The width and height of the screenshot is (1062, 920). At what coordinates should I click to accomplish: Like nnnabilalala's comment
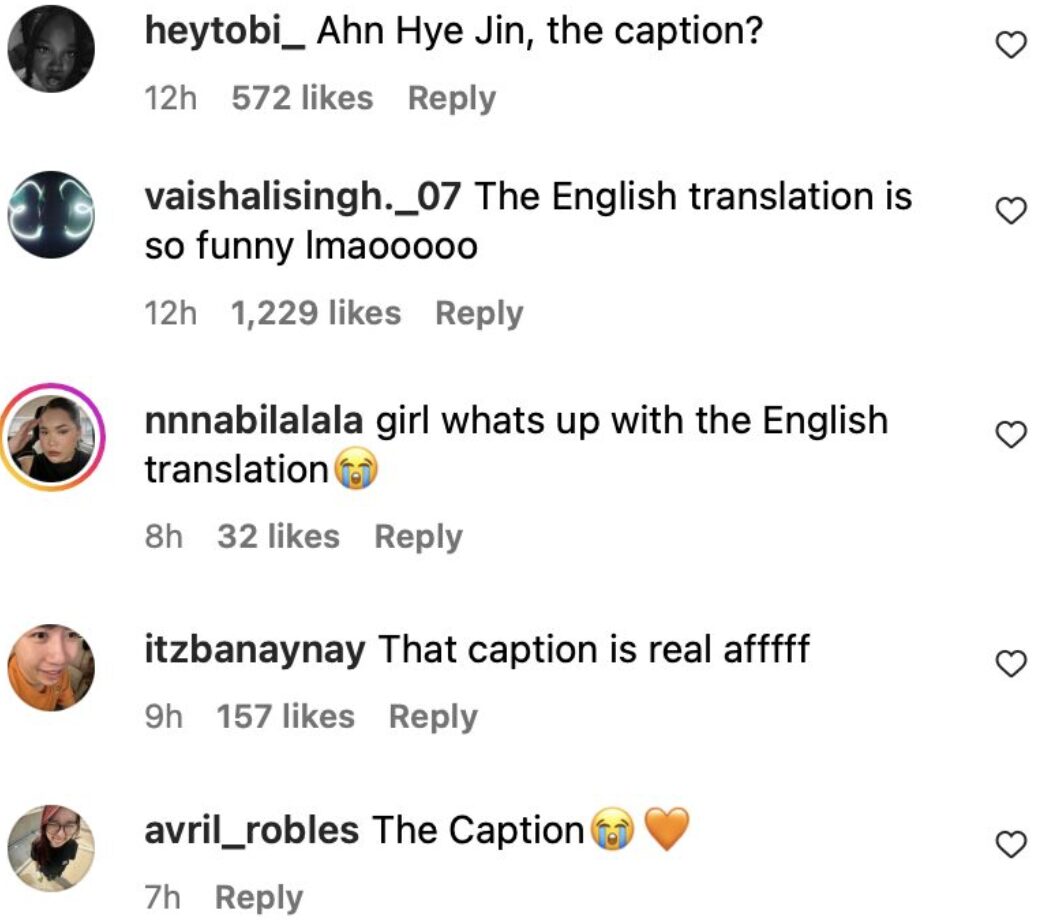coord(1013,433)
